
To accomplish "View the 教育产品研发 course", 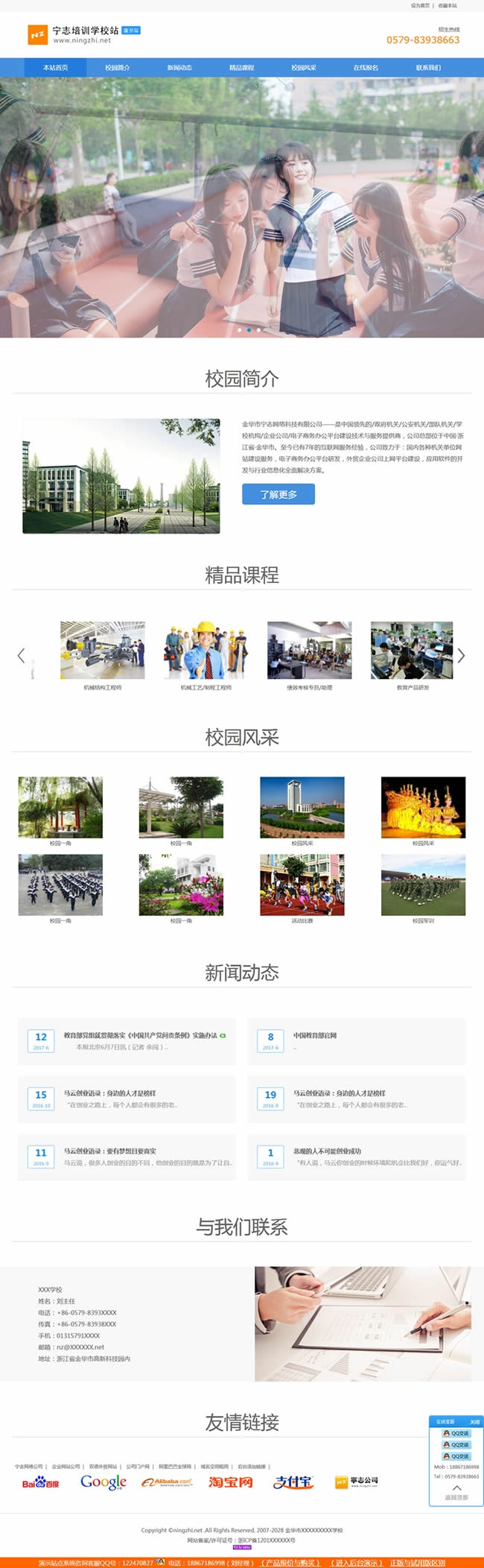I will [412, 651].
